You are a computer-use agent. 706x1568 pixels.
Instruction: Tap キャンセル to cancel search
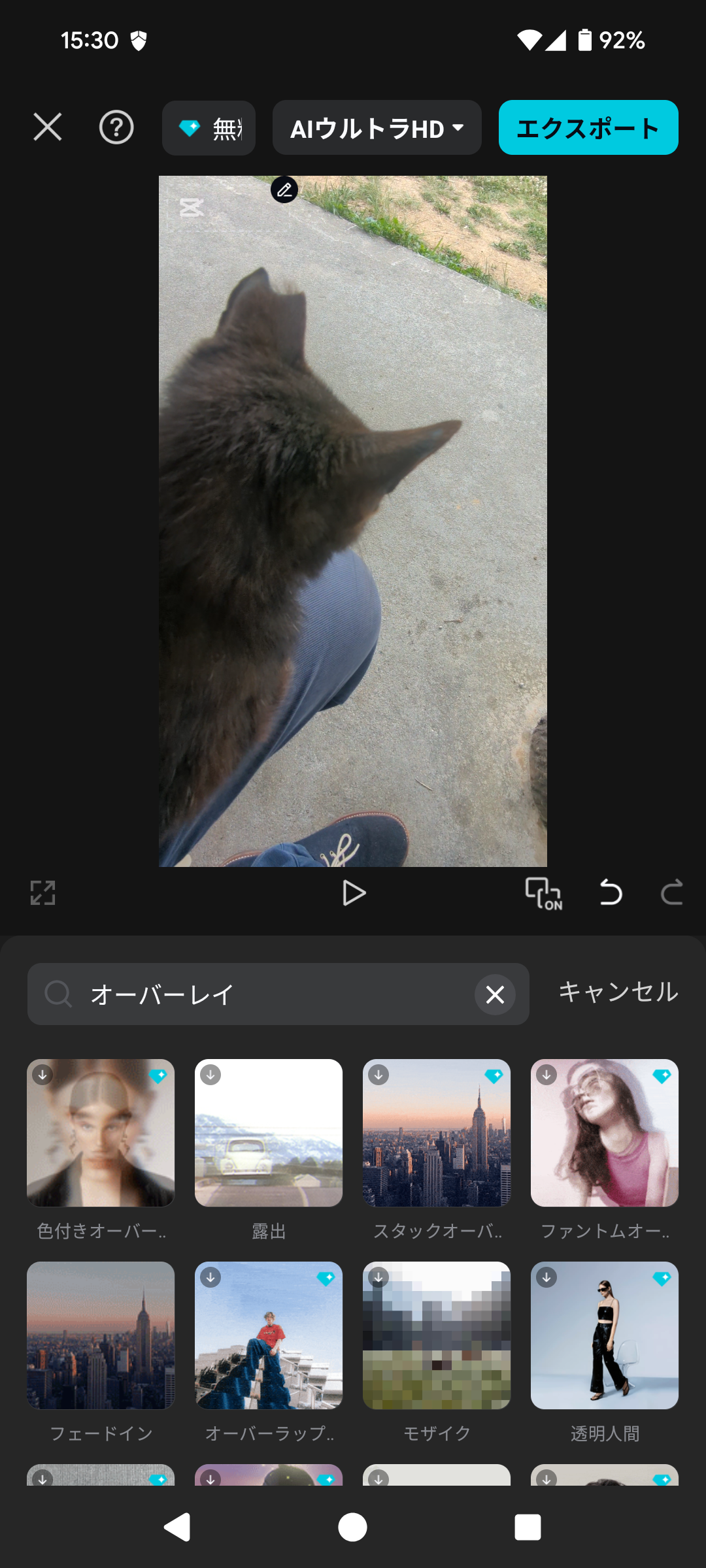[x=618, y=992]
